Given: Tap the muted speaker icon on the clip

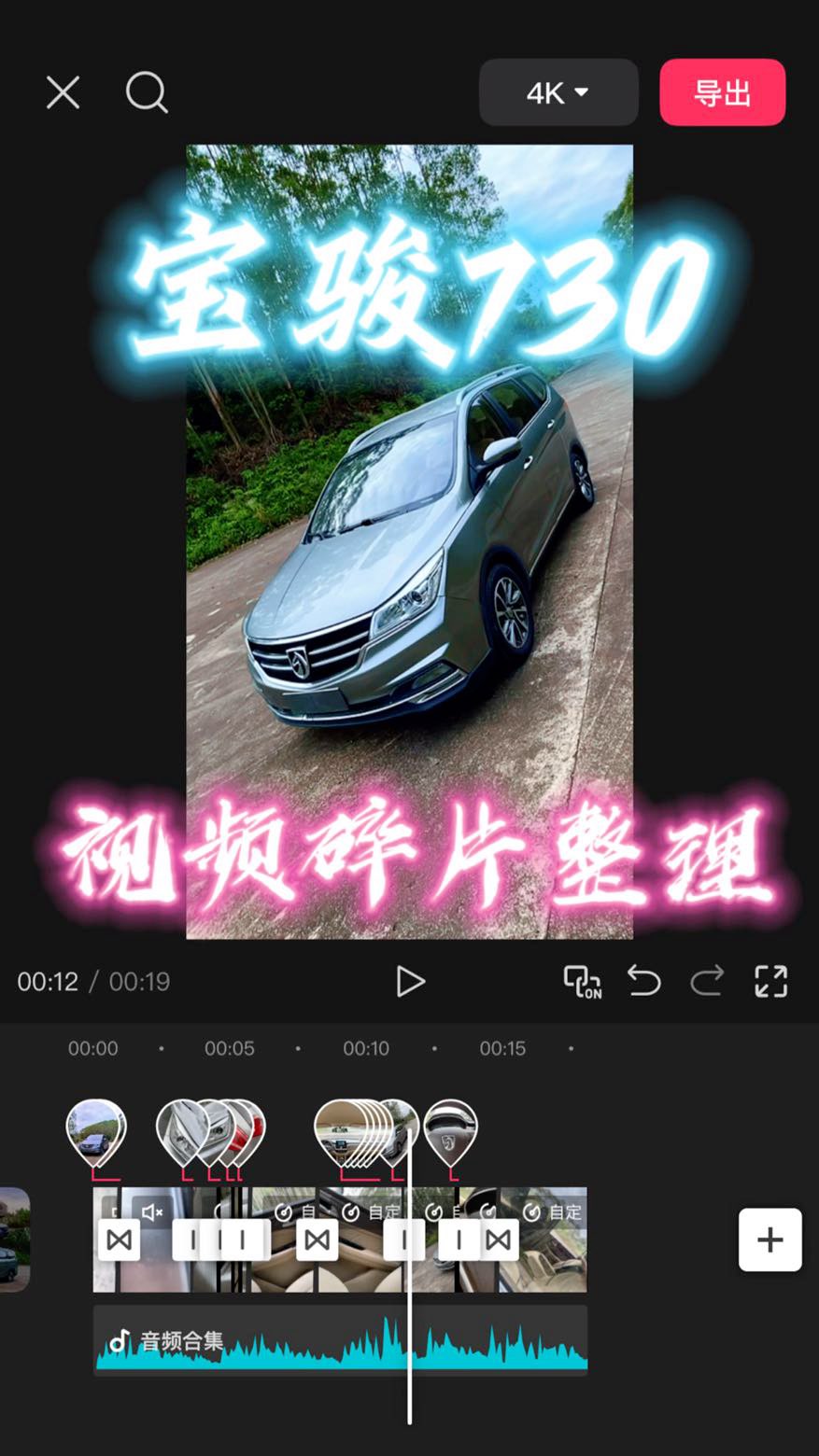Looking at the screenshot, I should click(x=152, y=1211).
